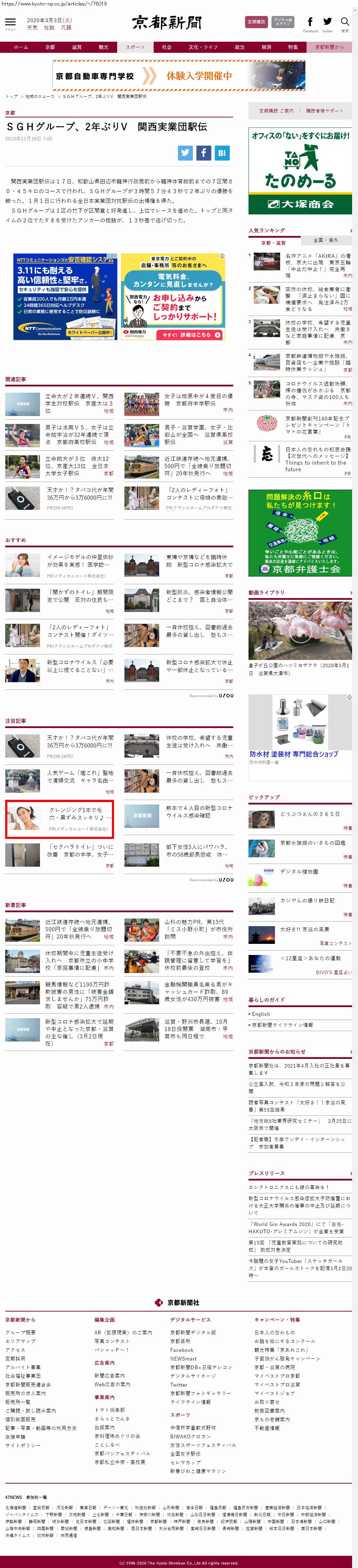Open 京都自動車専門学校 banner ad
The image size is (358, 1568).
click(x=179, y=76)
